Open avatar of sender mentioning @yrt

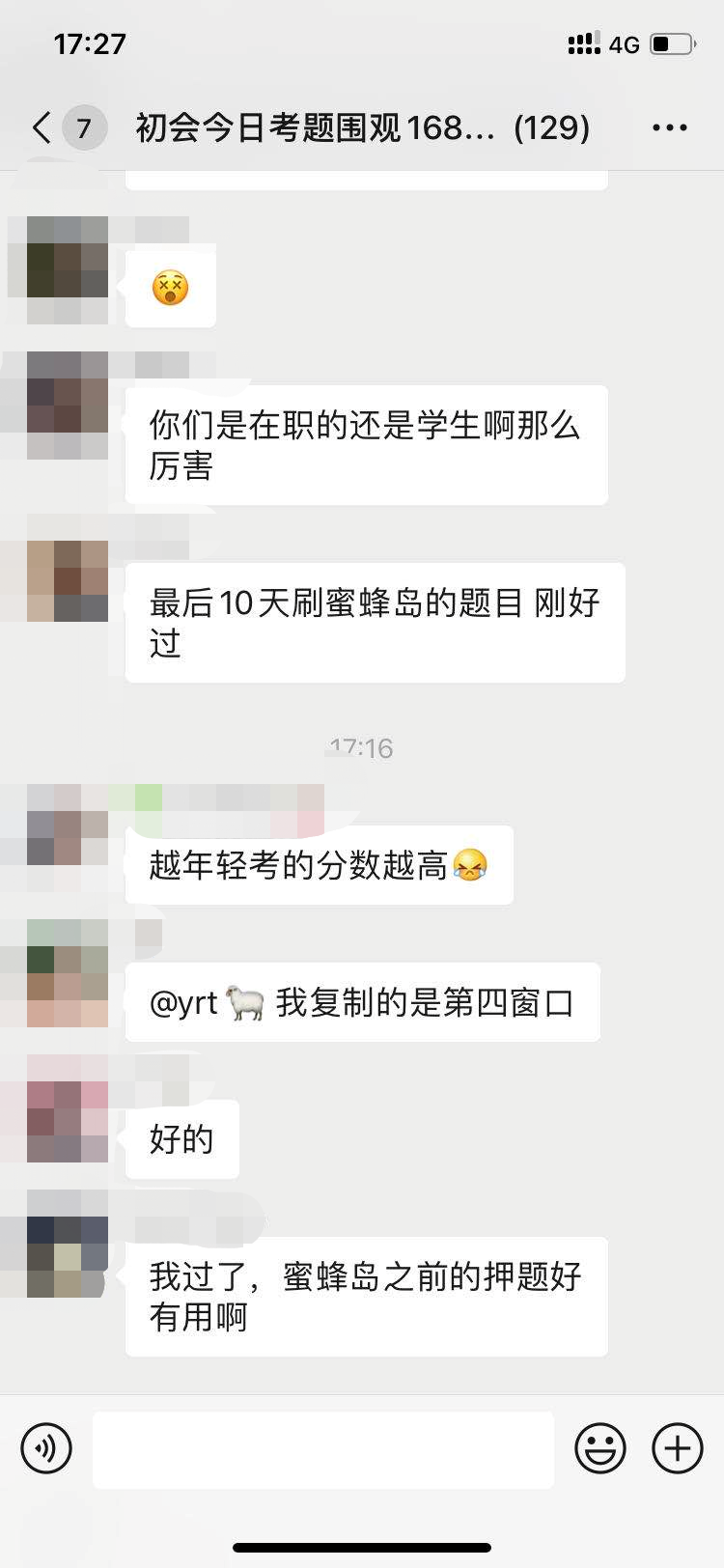tap(68, 973)
